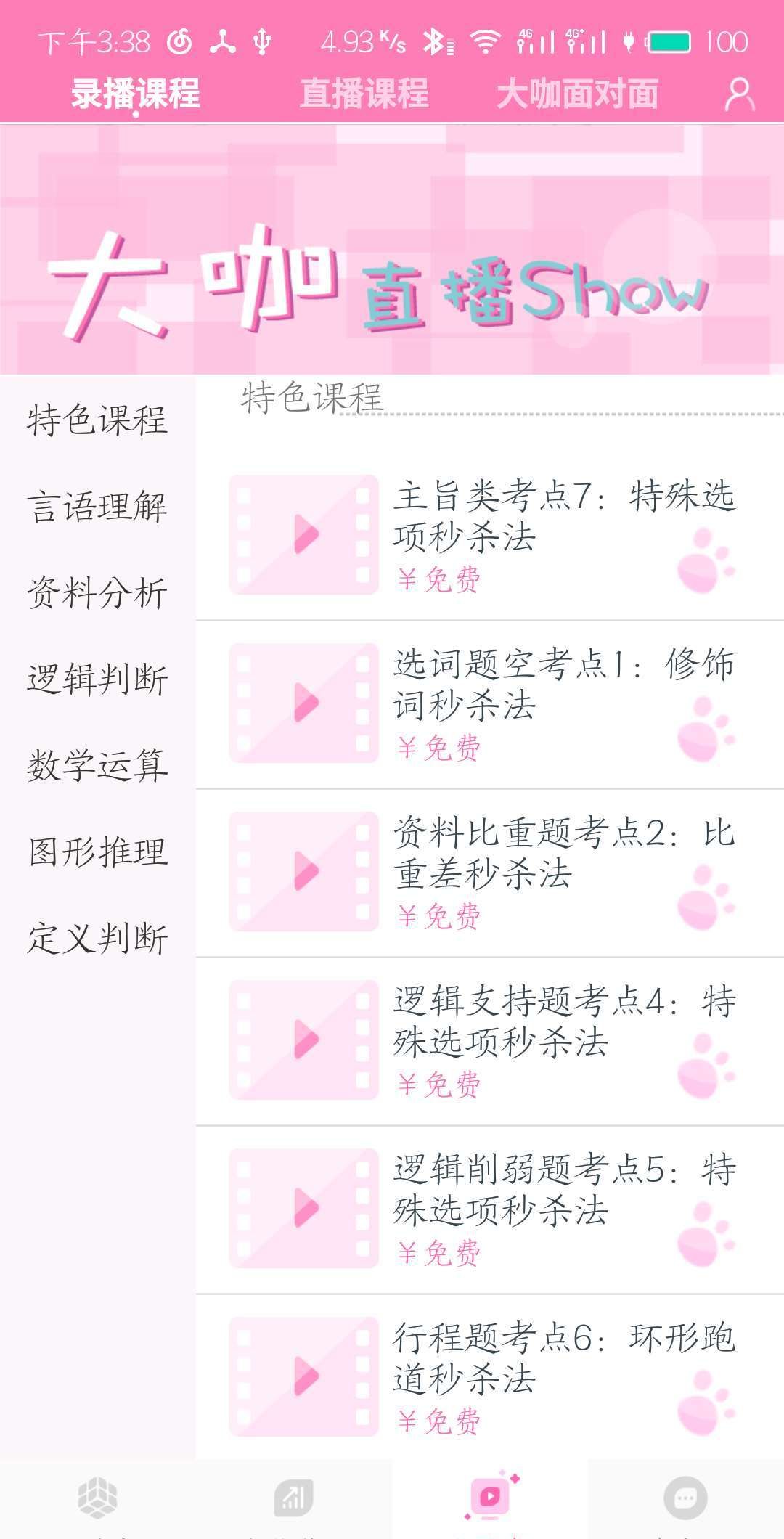Switch to the 直播课程 tab
The height and width of the screenshot is (1539, 784).
pos(364,94)
